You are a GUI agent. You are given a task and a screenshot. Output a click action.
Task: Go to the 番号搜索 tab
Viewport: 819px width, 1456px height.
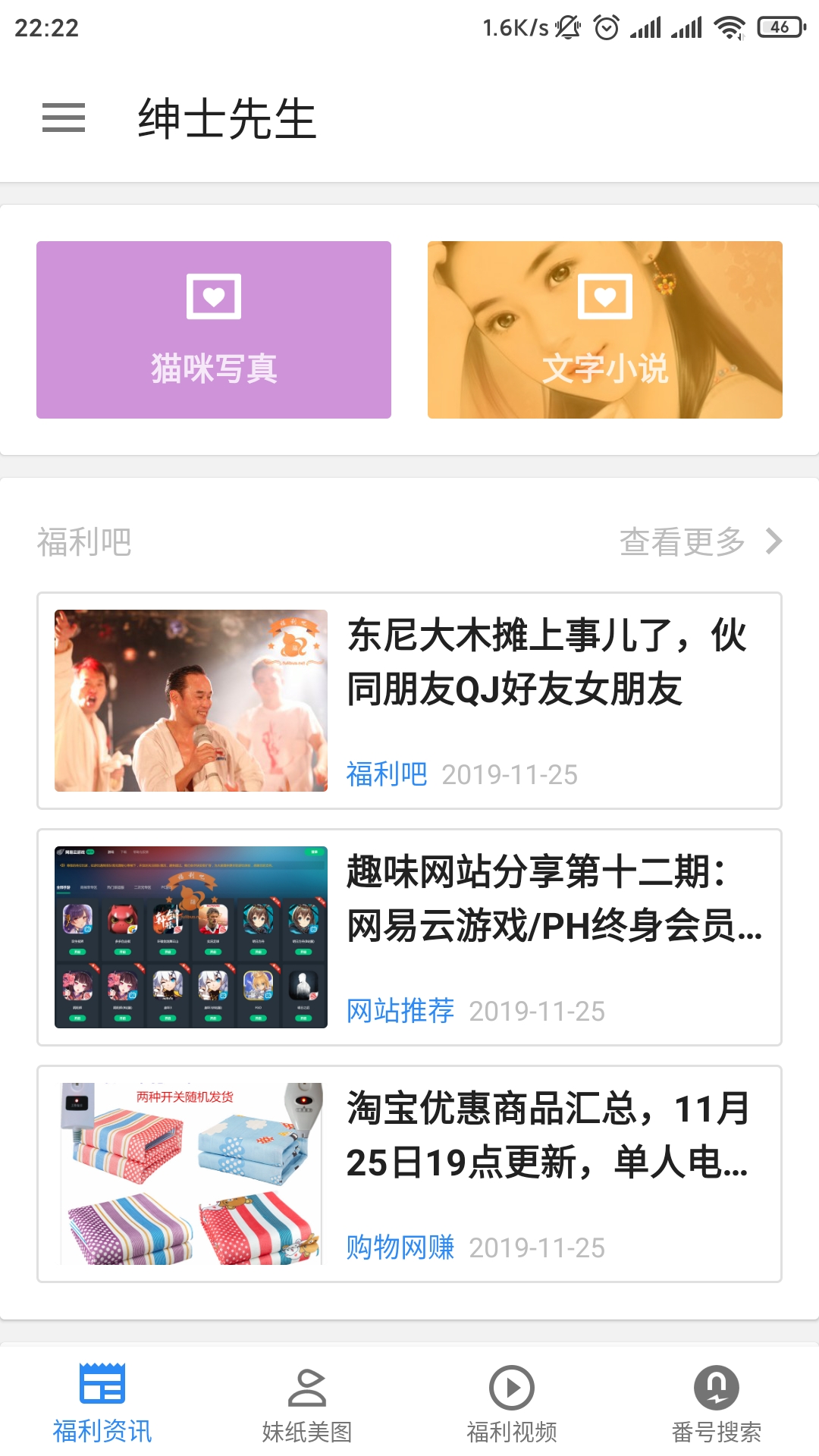pos(717,1404)
